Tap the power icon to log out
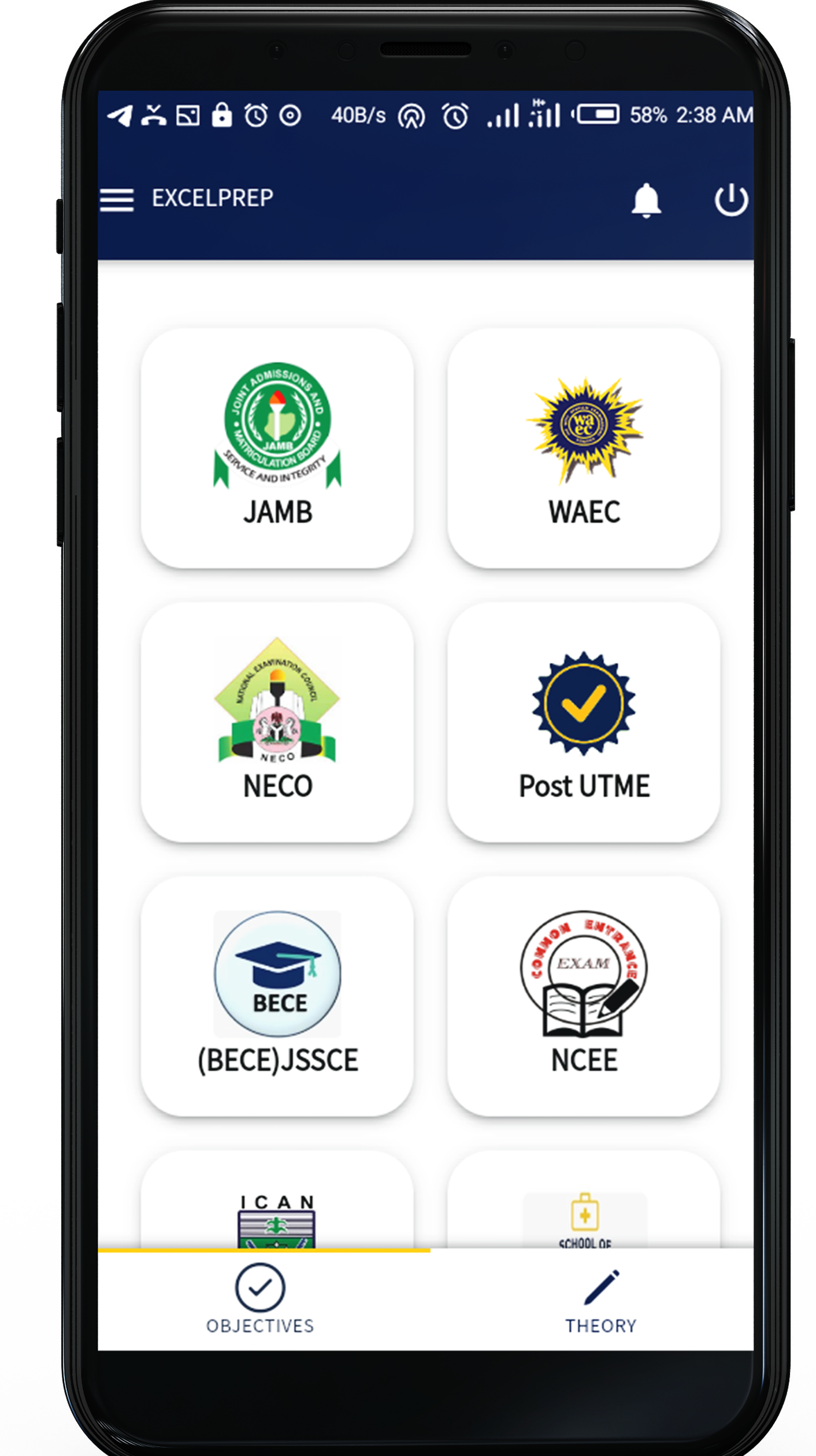Viewport: 816px width, 1456px height. click(731, 200)
